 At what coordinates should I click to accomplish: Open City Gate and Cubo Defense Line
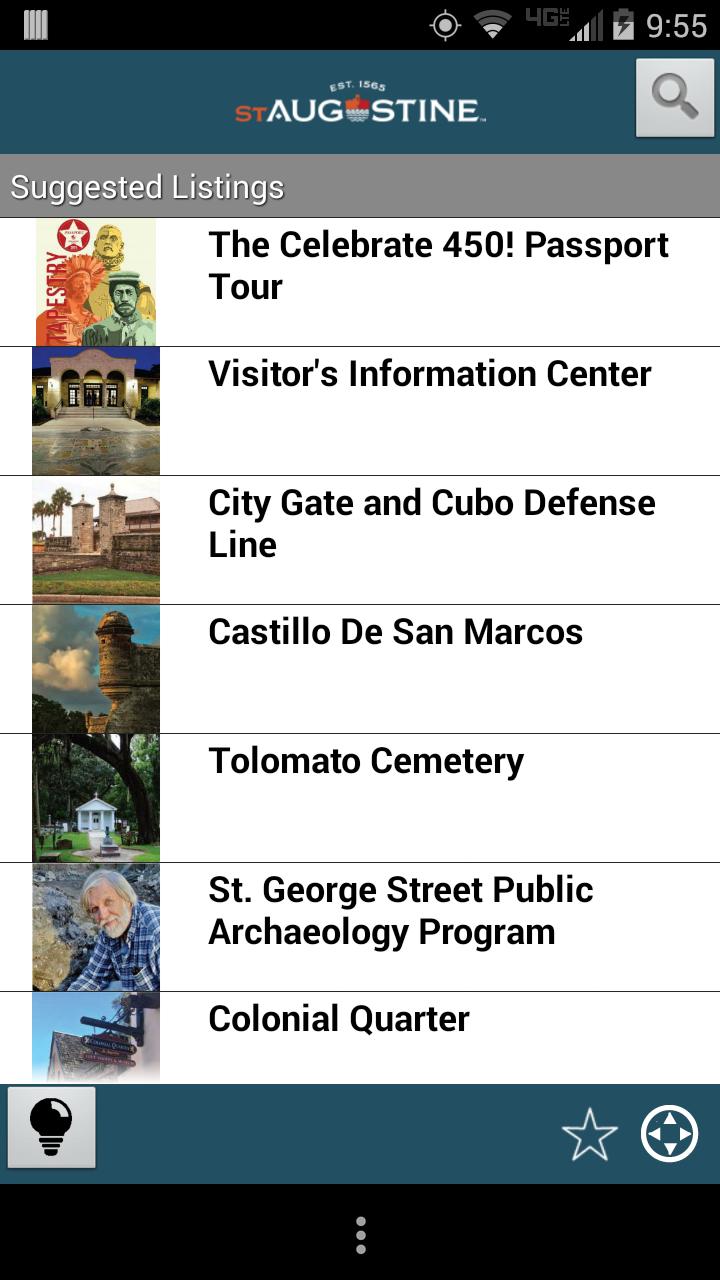tap(432, 524)
